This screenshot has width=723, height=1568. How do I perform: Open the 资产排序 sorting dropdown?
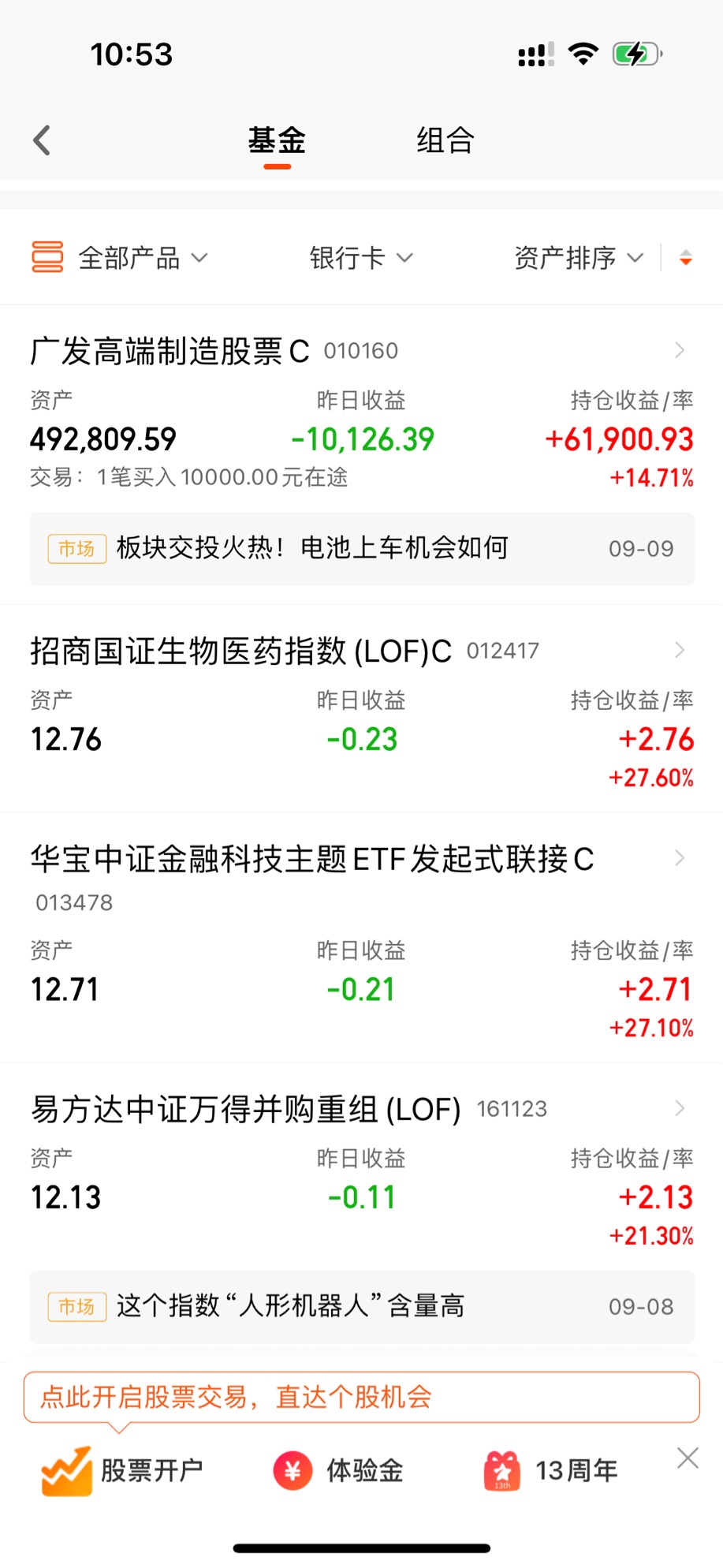coord(579,258)
